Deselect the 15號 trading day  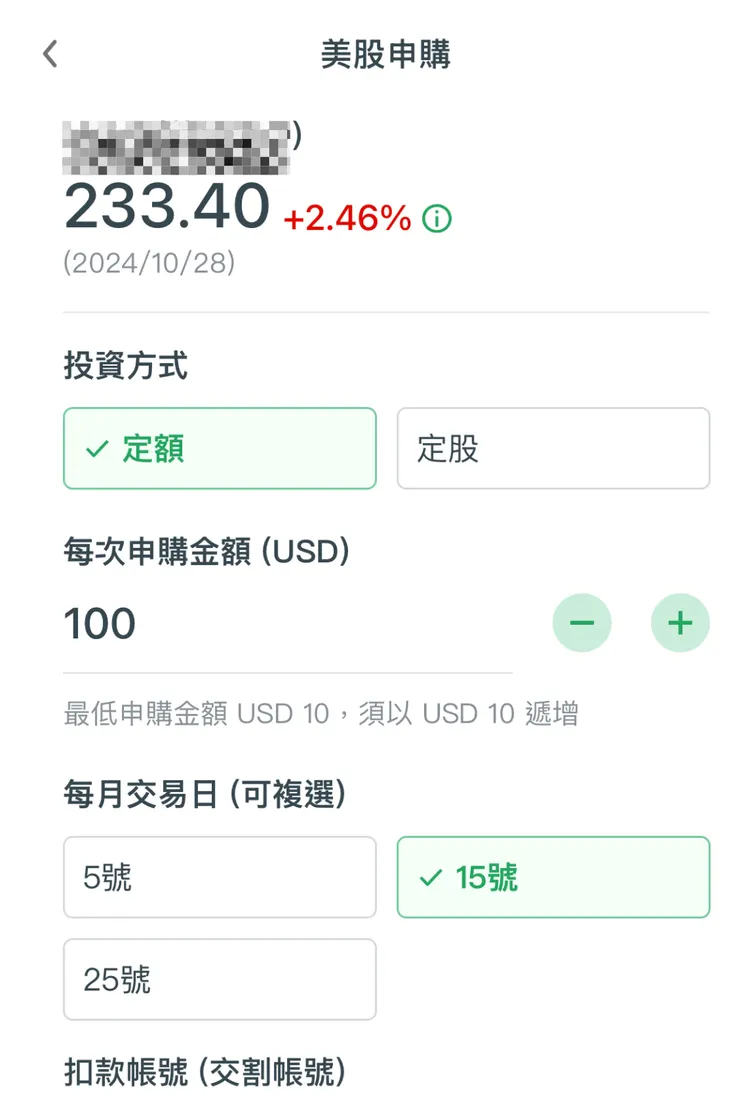coord(553,877)
